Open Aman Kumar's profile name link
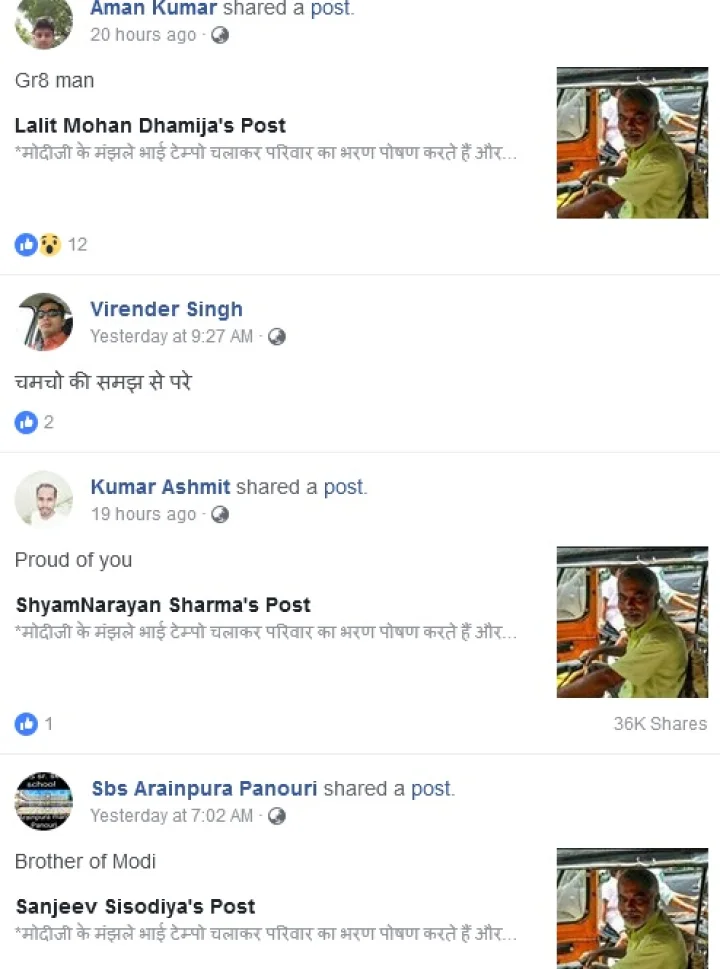Screen dimensions: 720x969 153,9
